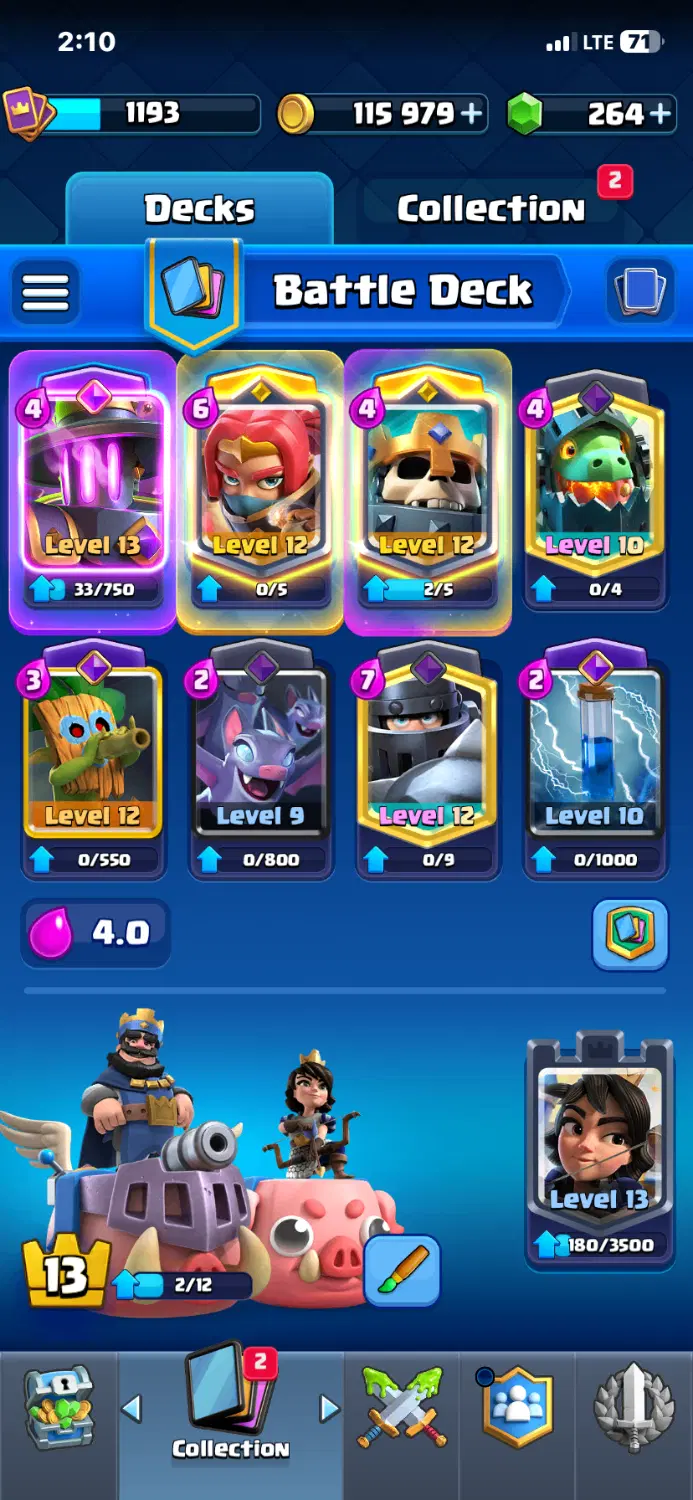Viewport: 693px width, 1500px height.
Task: Open the deck list hamburger menu
Action: 46,291
